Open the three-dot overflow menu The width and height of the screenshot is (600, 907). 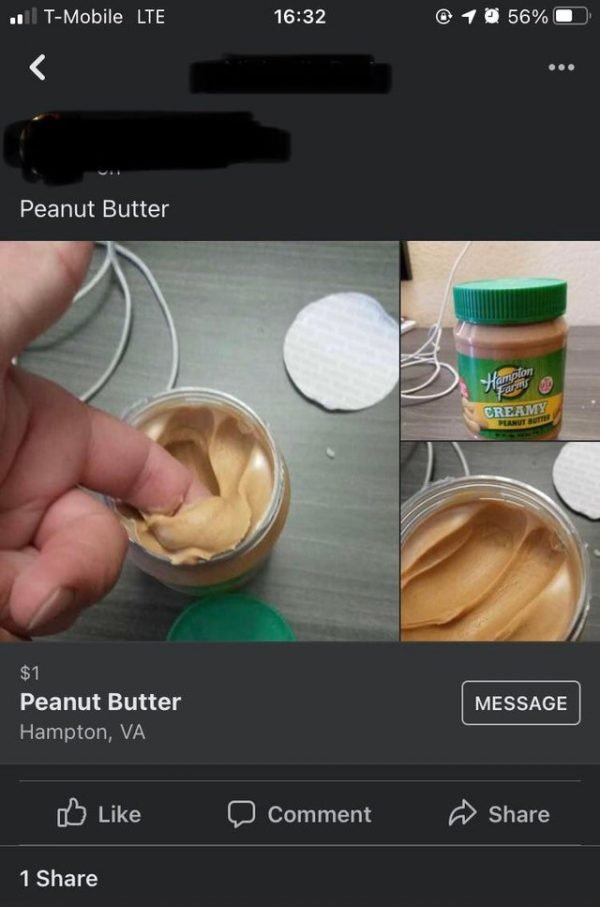tap(561, 68)
